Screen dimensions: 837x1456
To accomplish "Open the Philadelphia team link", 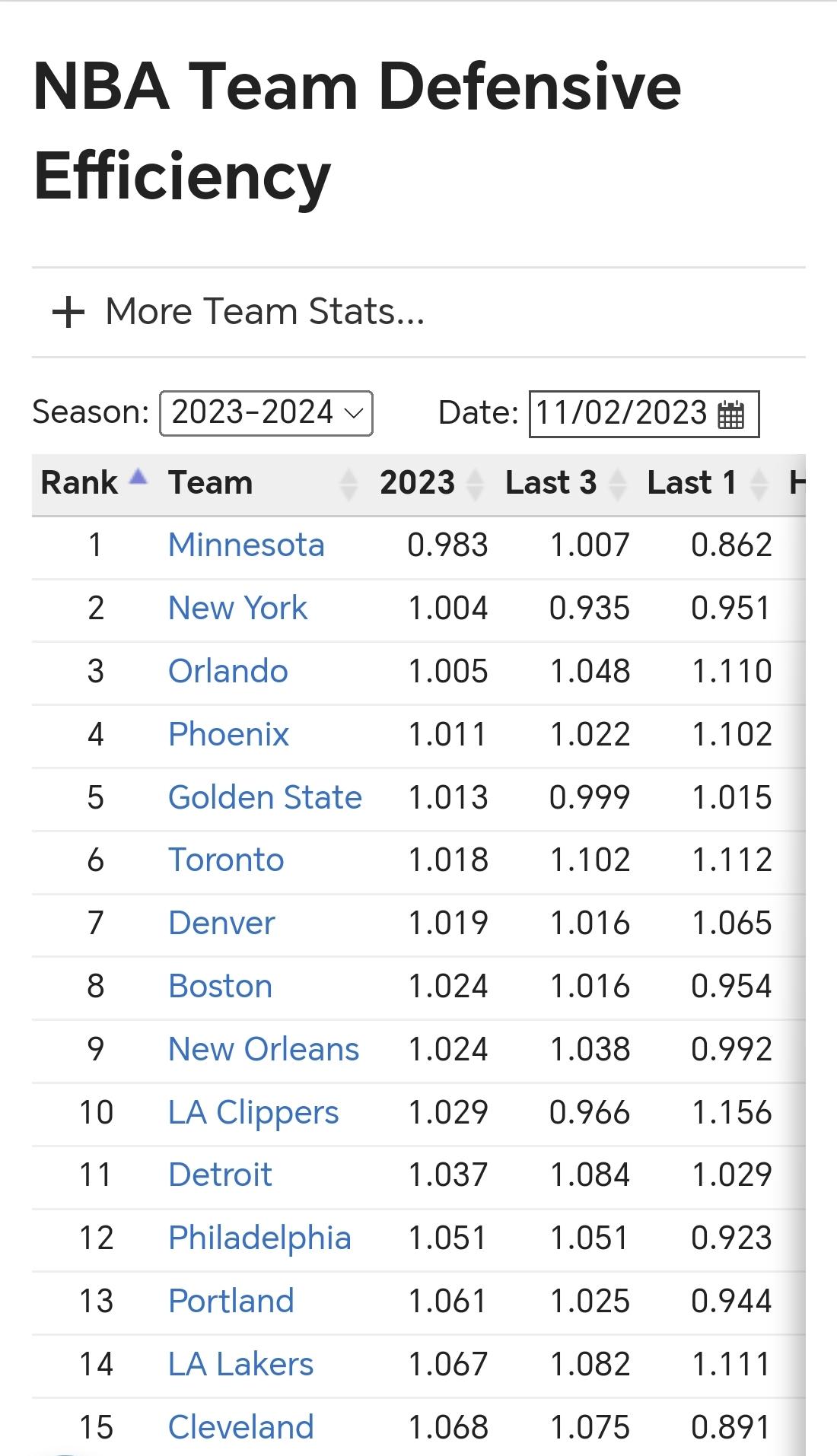I will (x=259, y=1238).
